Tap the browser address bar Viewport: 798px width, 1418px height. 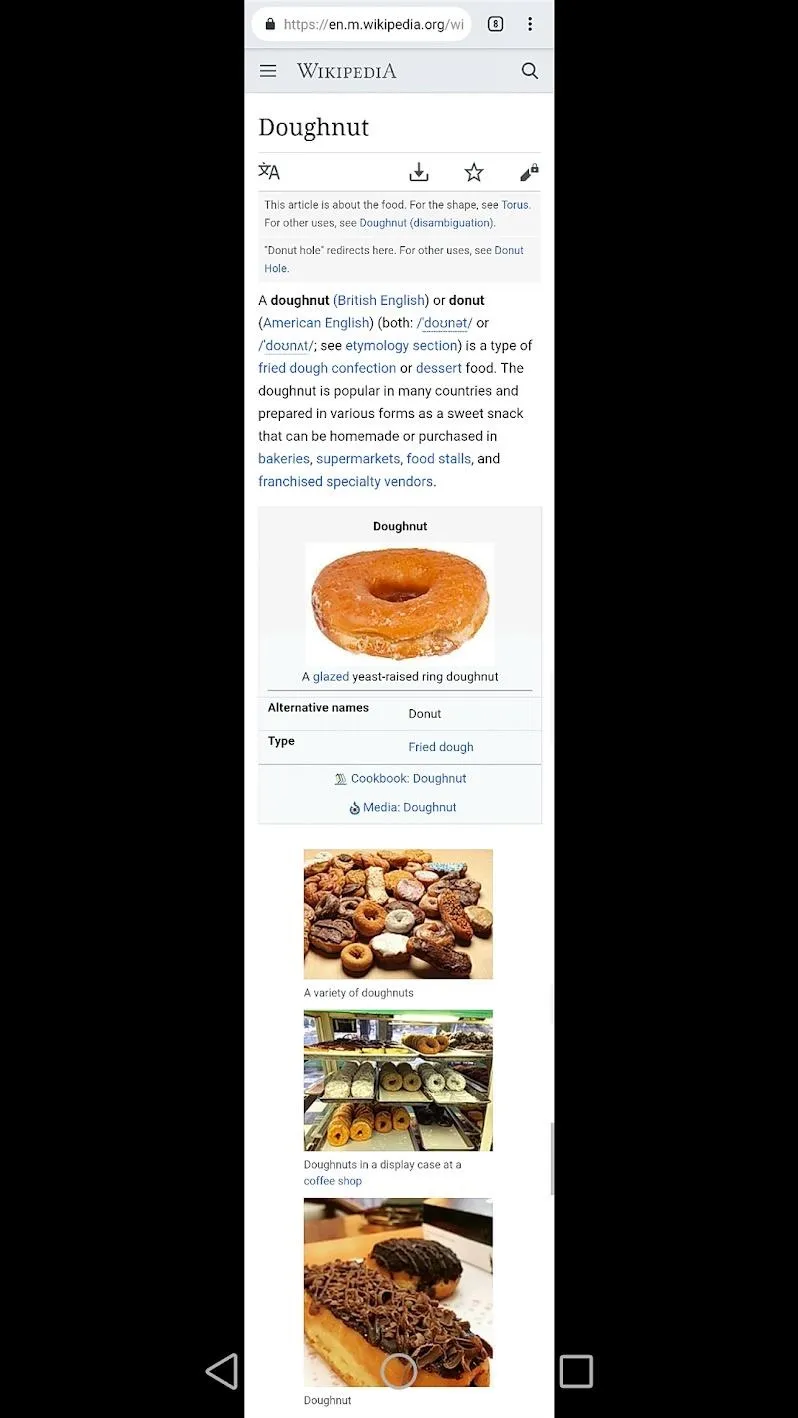pyautogui.click(x=362, y=24)
